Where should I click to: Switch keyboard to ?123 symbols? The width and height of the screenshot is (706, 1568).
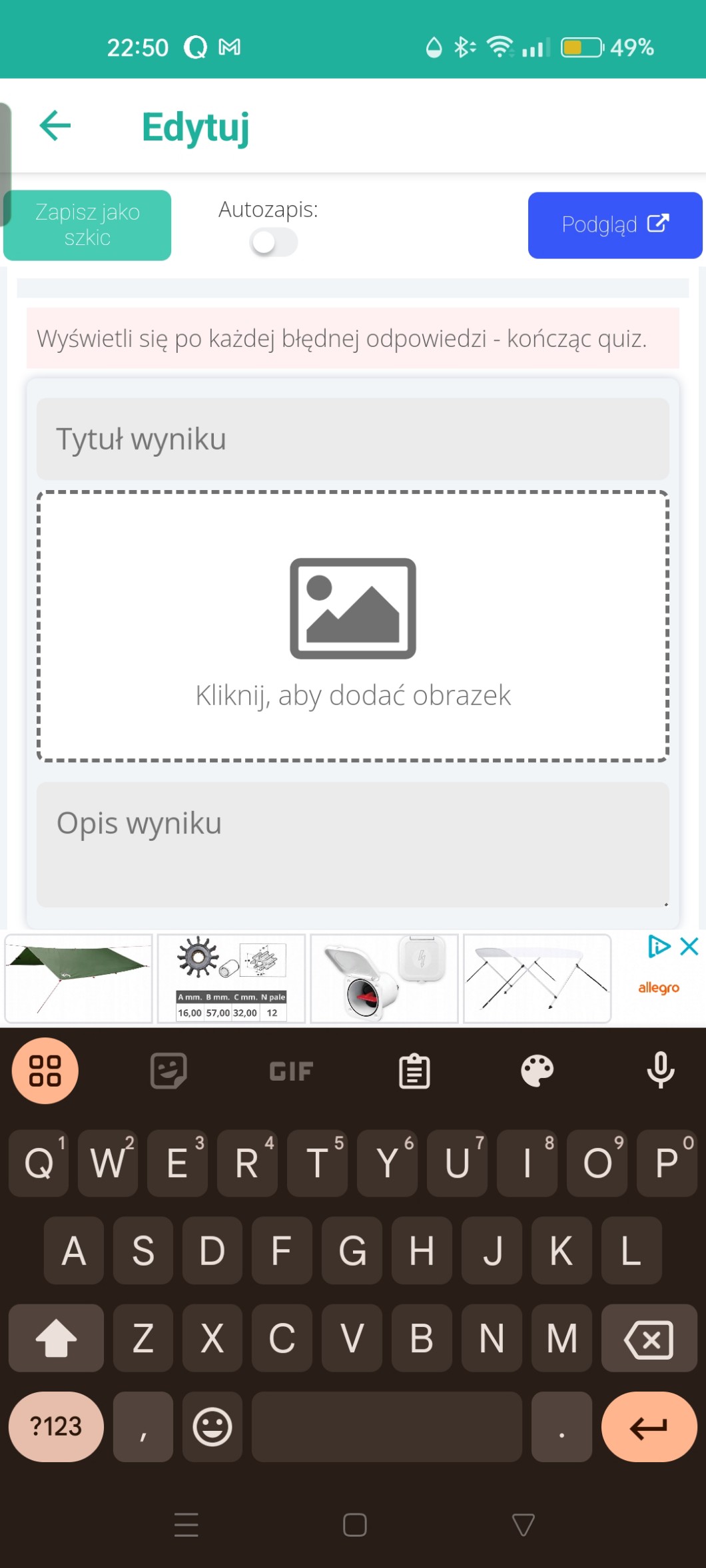click(x=56, y=1426)
